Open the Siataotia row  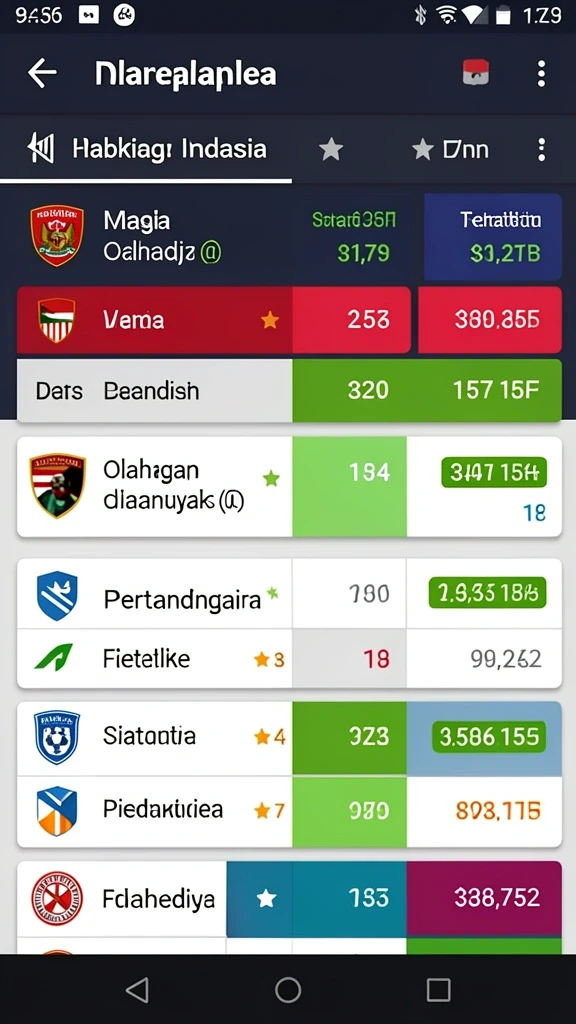289,739
